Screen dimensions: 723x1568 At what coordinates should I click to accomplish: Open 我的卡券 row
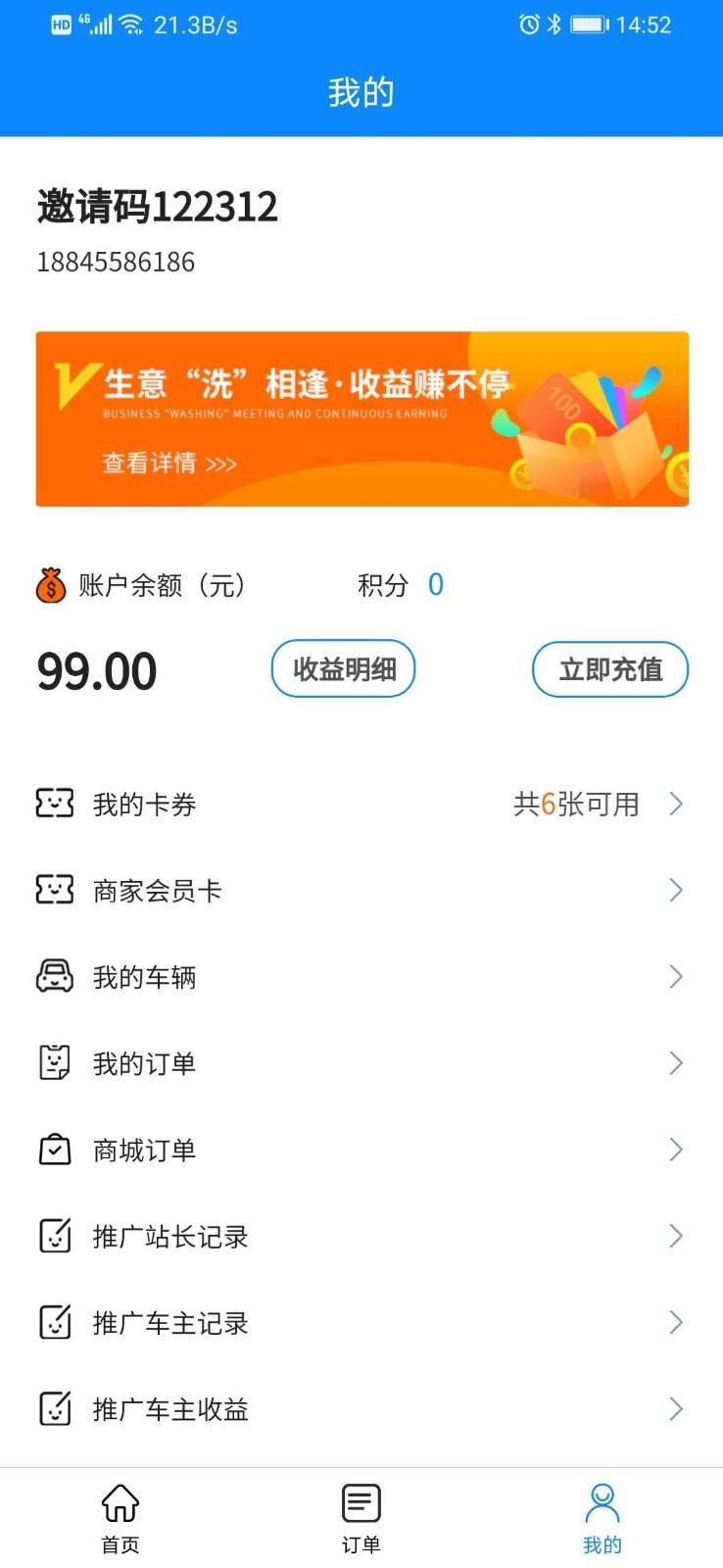361,805
